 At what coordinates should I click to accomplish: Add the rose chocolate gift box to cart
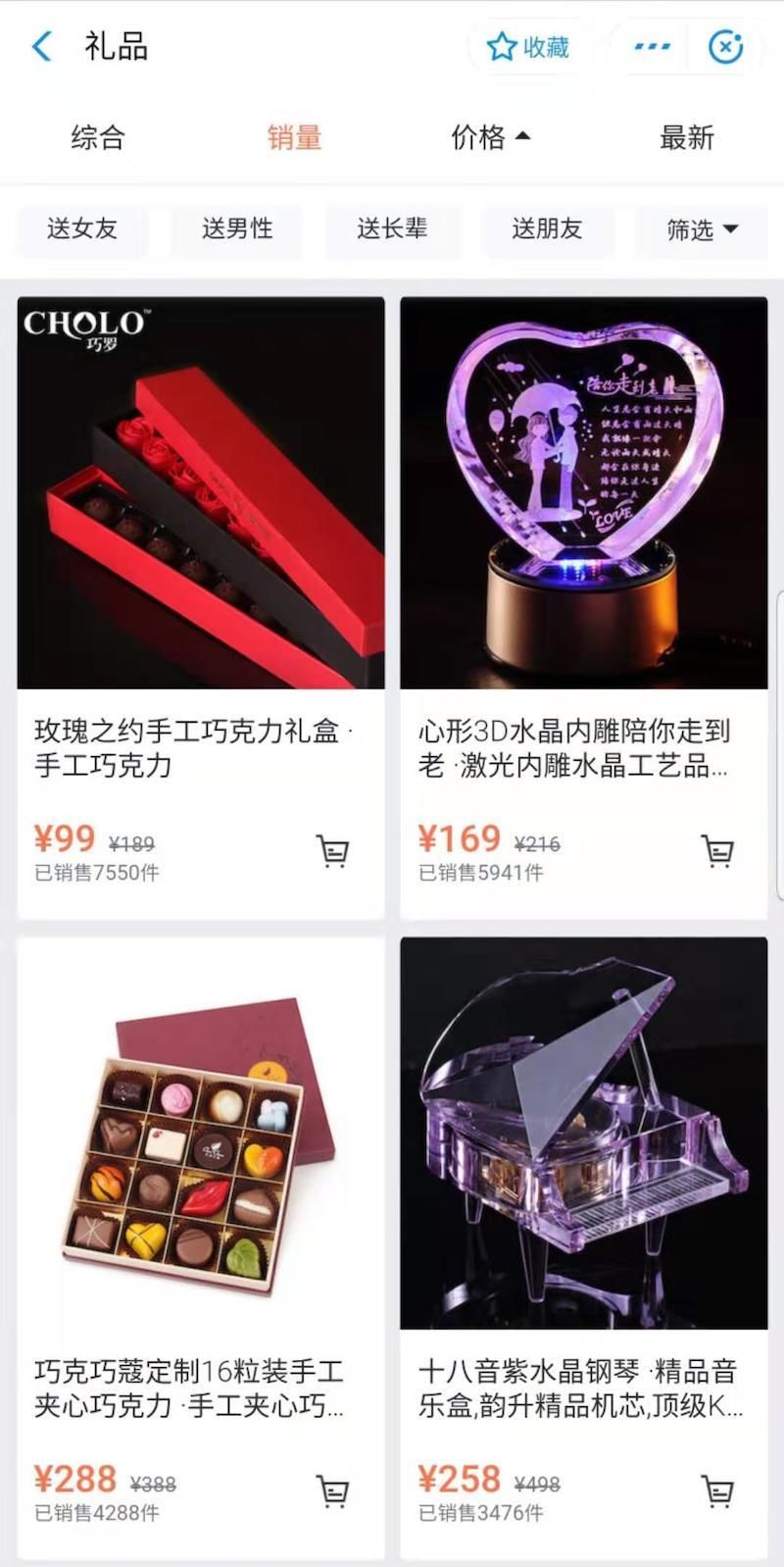click(334, 852)
